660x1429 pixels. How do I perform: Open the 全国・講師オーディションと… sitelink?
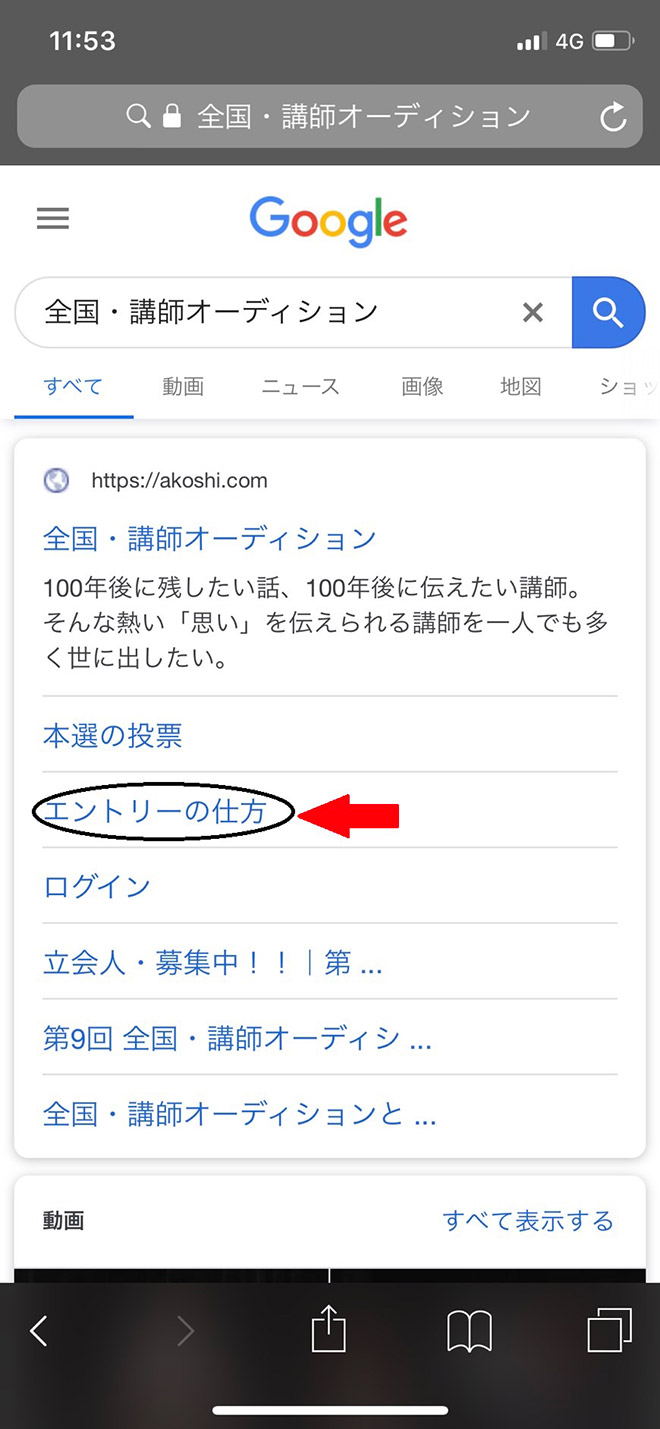tap(240, 1113)
